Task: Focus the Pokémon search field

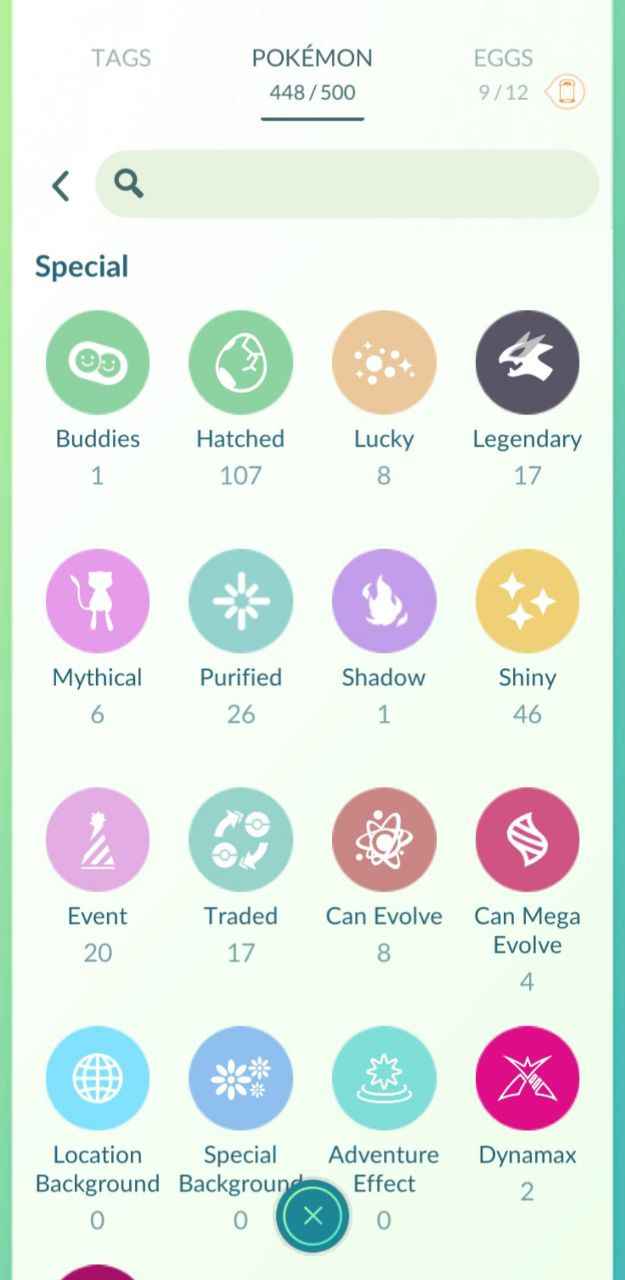Action: (x=360, y=184)
